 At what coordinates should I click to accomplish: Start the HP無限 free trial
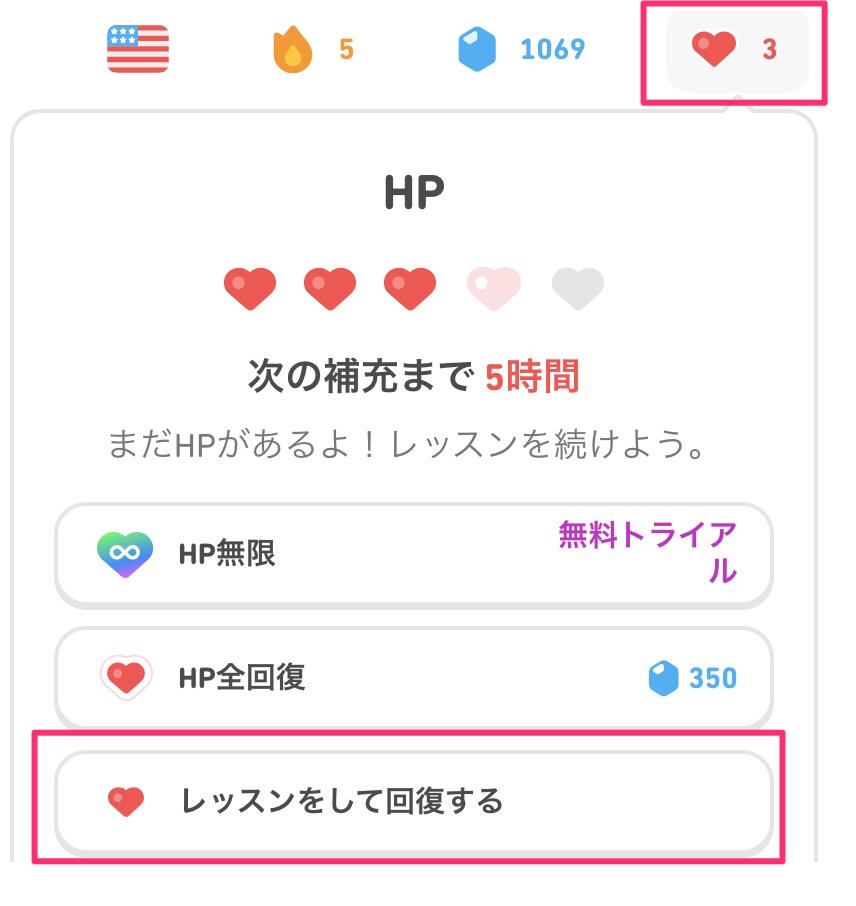413,553
